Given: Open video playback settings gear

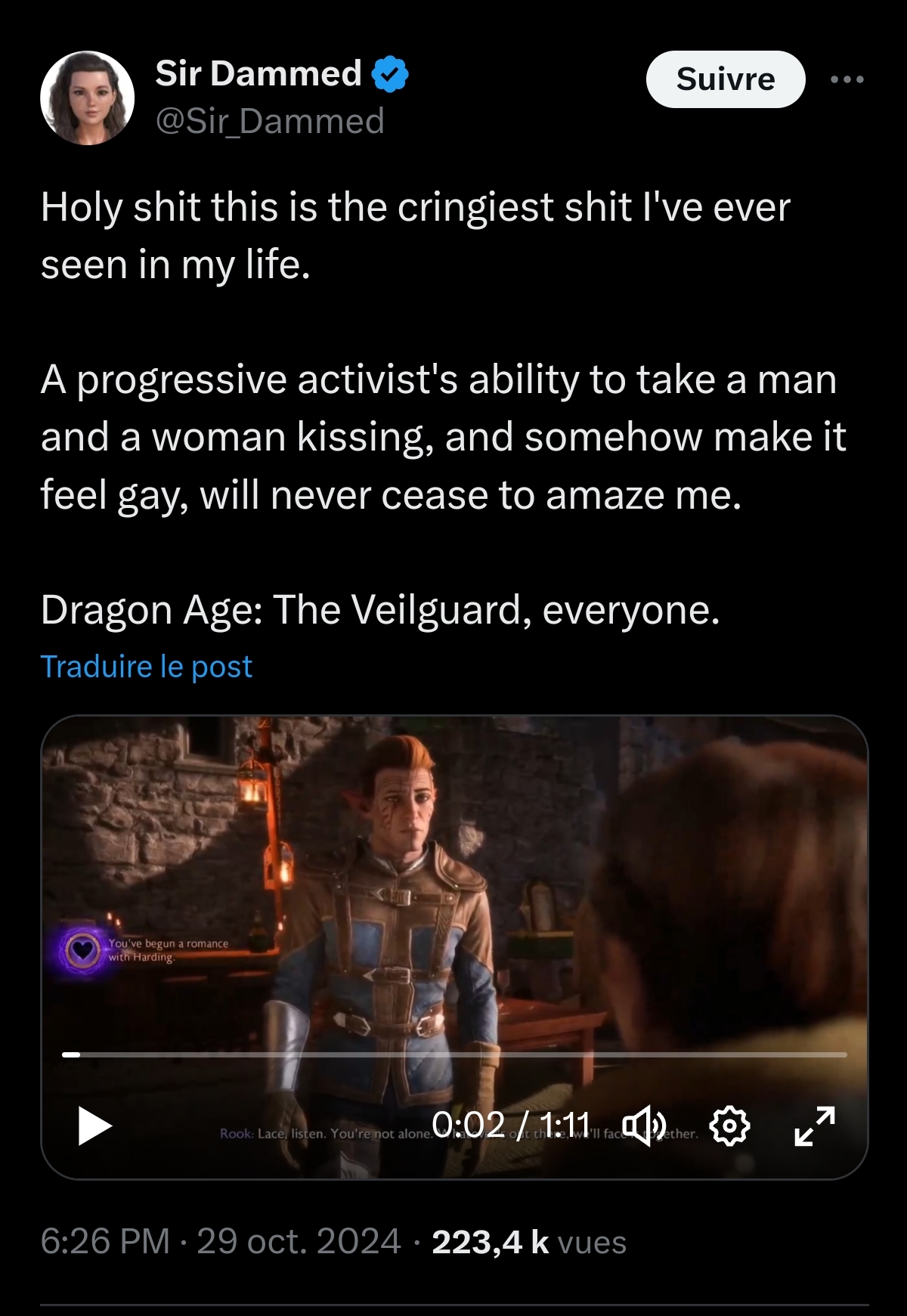Looking at the screenshot, I should coord(729,1126).
